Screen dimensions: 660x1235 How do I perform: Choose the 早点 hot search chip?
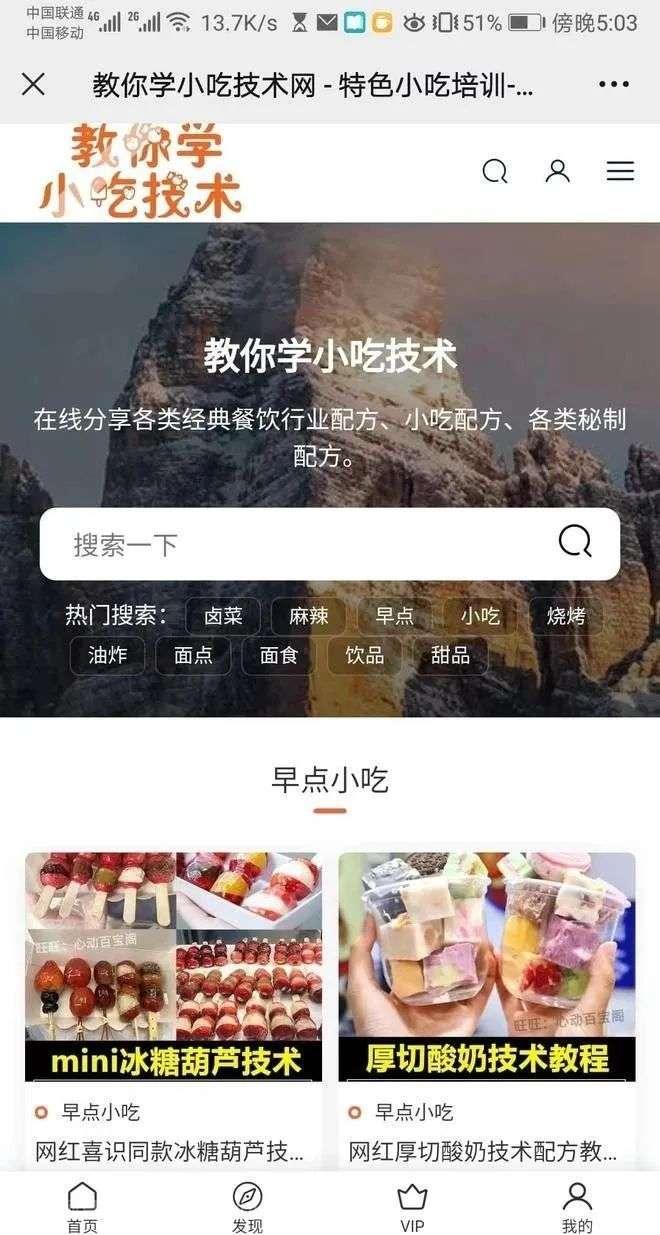point(395,616)
